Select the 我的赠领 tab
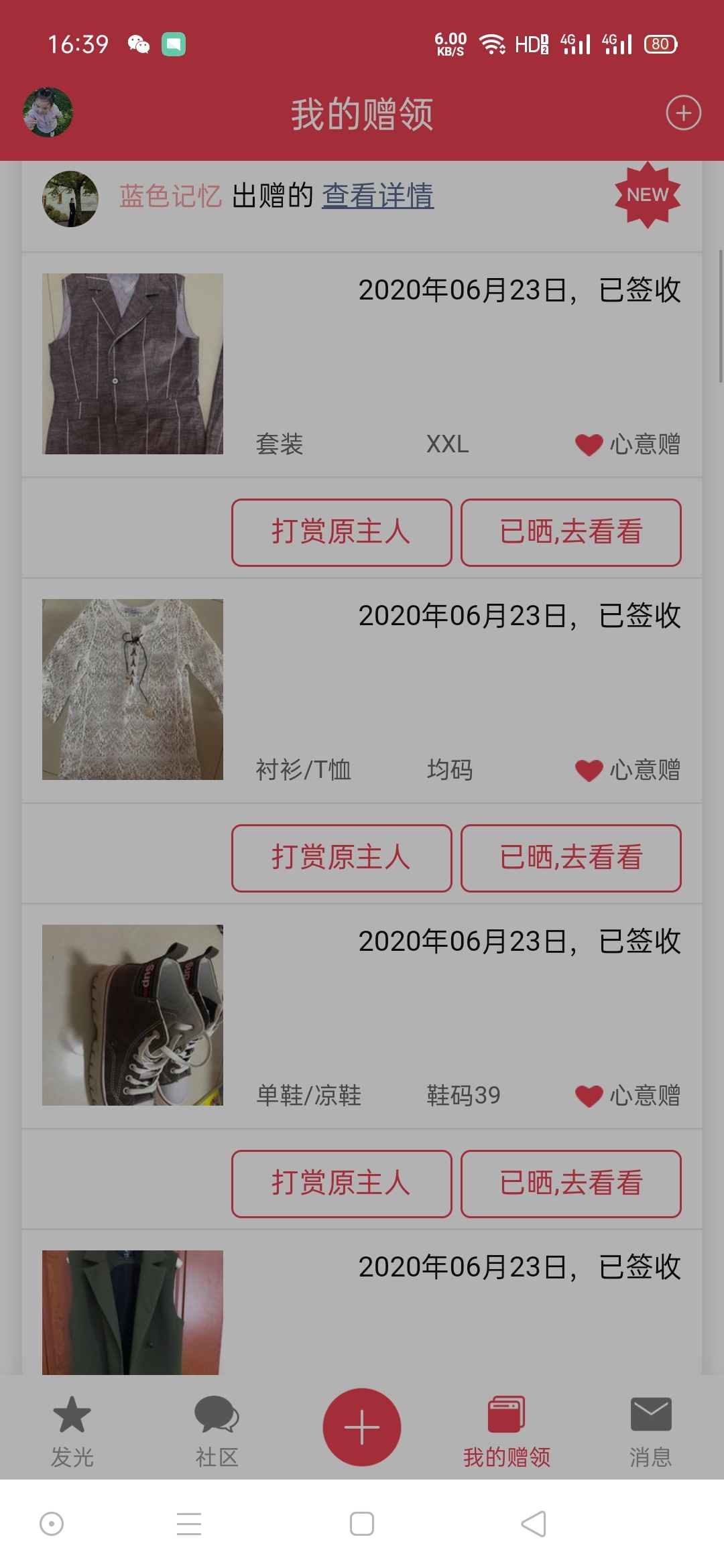Image resolution: width=724 pixels, height=1568 pixels. point(507,1430)
